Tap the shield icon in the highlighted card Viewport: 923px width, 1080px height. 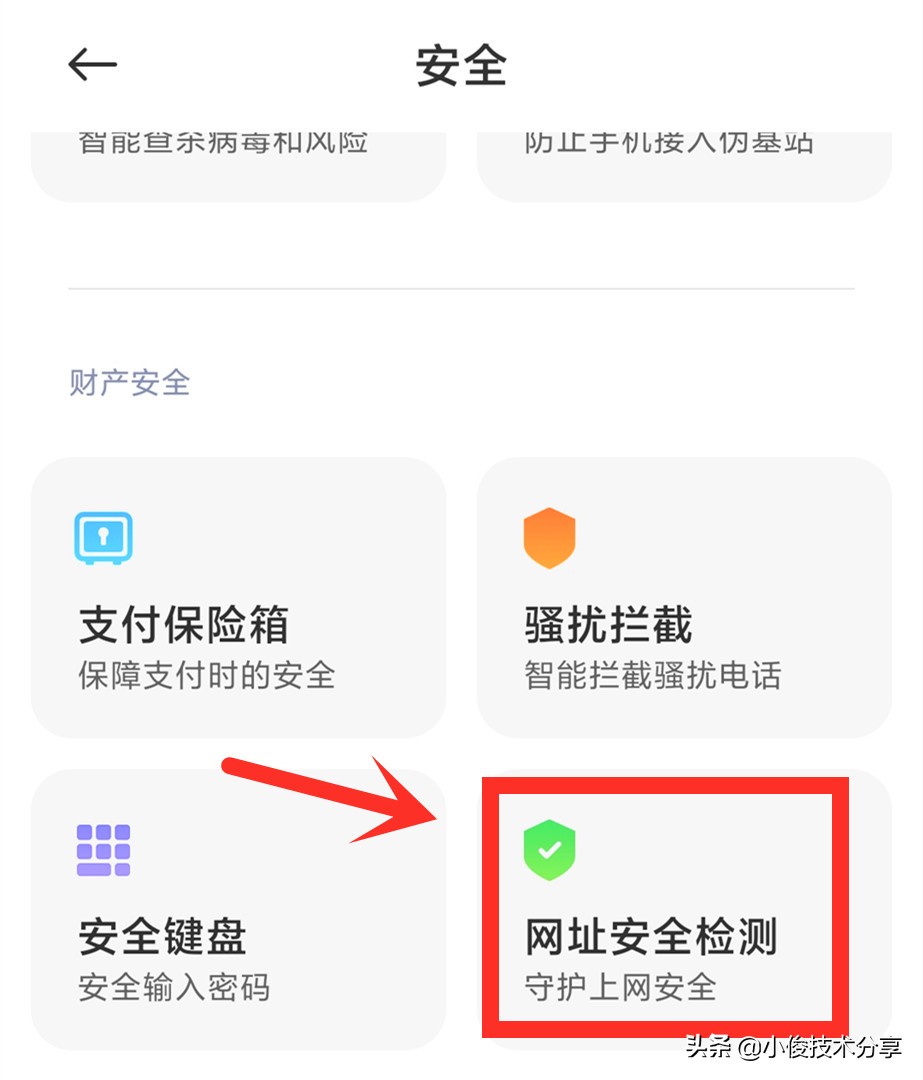coord(551,848)
